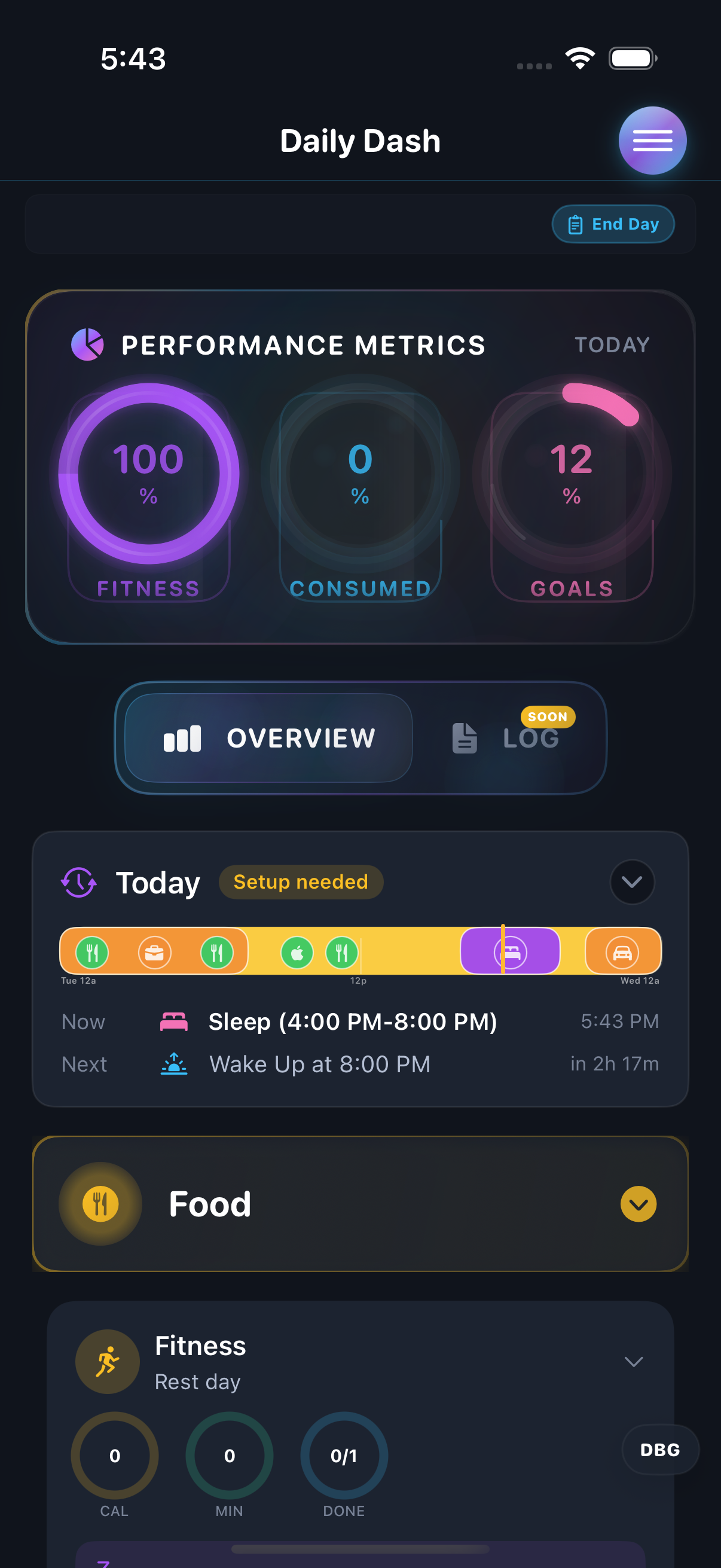Click the sunrise Wake Up icon
Image resolution: width=721 pixels, height=1568 pixels.
(174, 1063)
